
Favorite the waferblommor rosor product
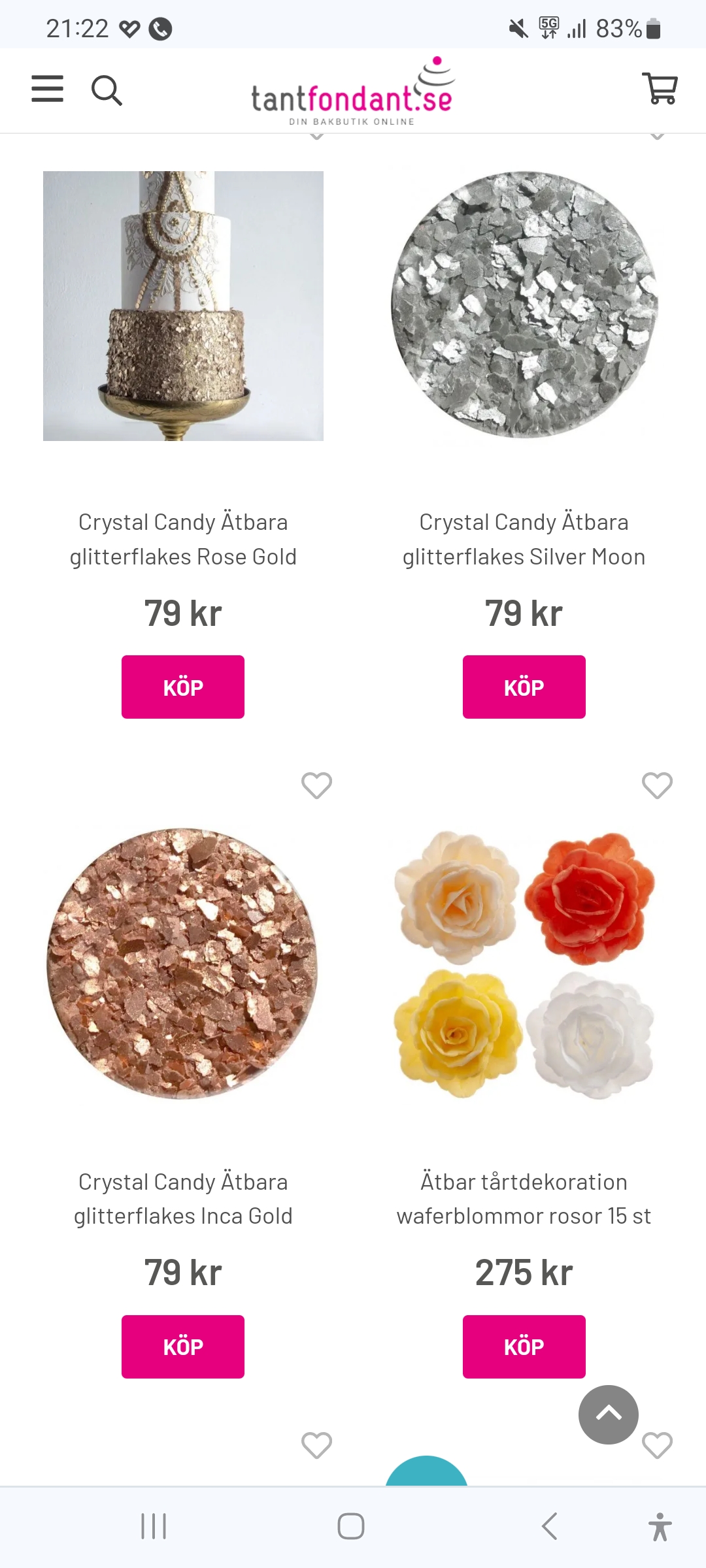[657, 785]
